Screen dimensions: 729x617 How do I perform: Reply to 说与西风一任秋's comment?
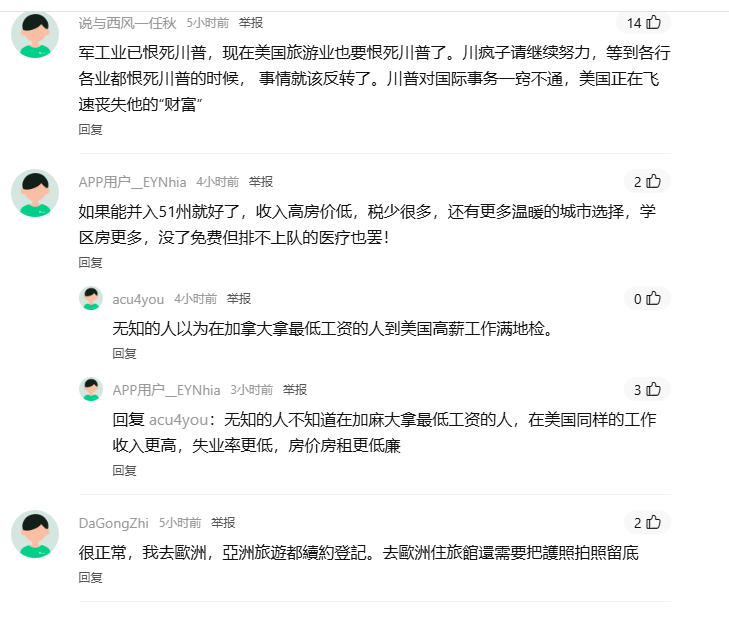point(90,129)
